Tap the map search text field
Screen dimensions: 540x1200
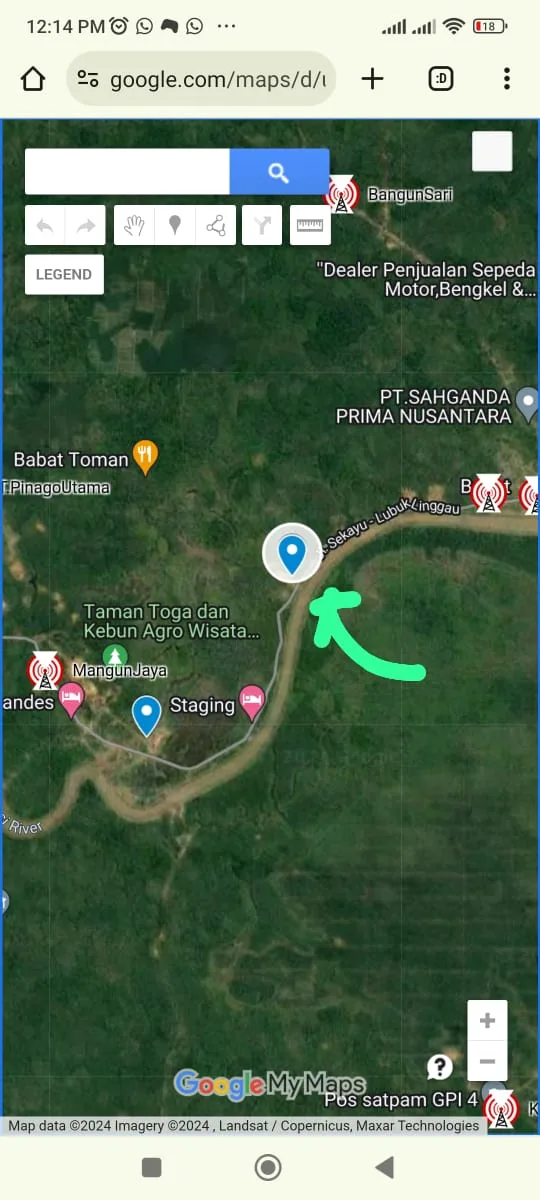127,172
